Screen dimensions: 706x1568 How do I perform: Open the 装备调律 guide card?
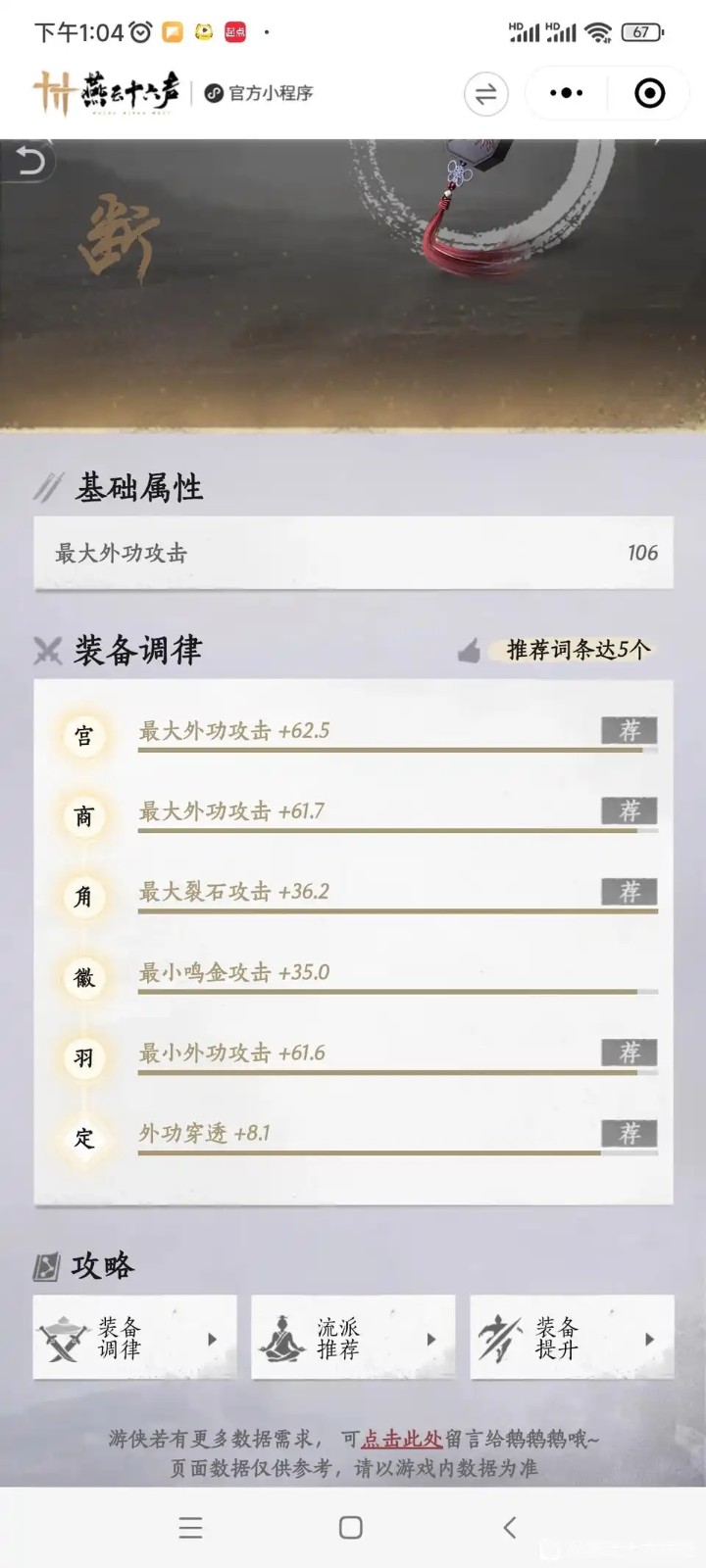[x=135, y=1338]
